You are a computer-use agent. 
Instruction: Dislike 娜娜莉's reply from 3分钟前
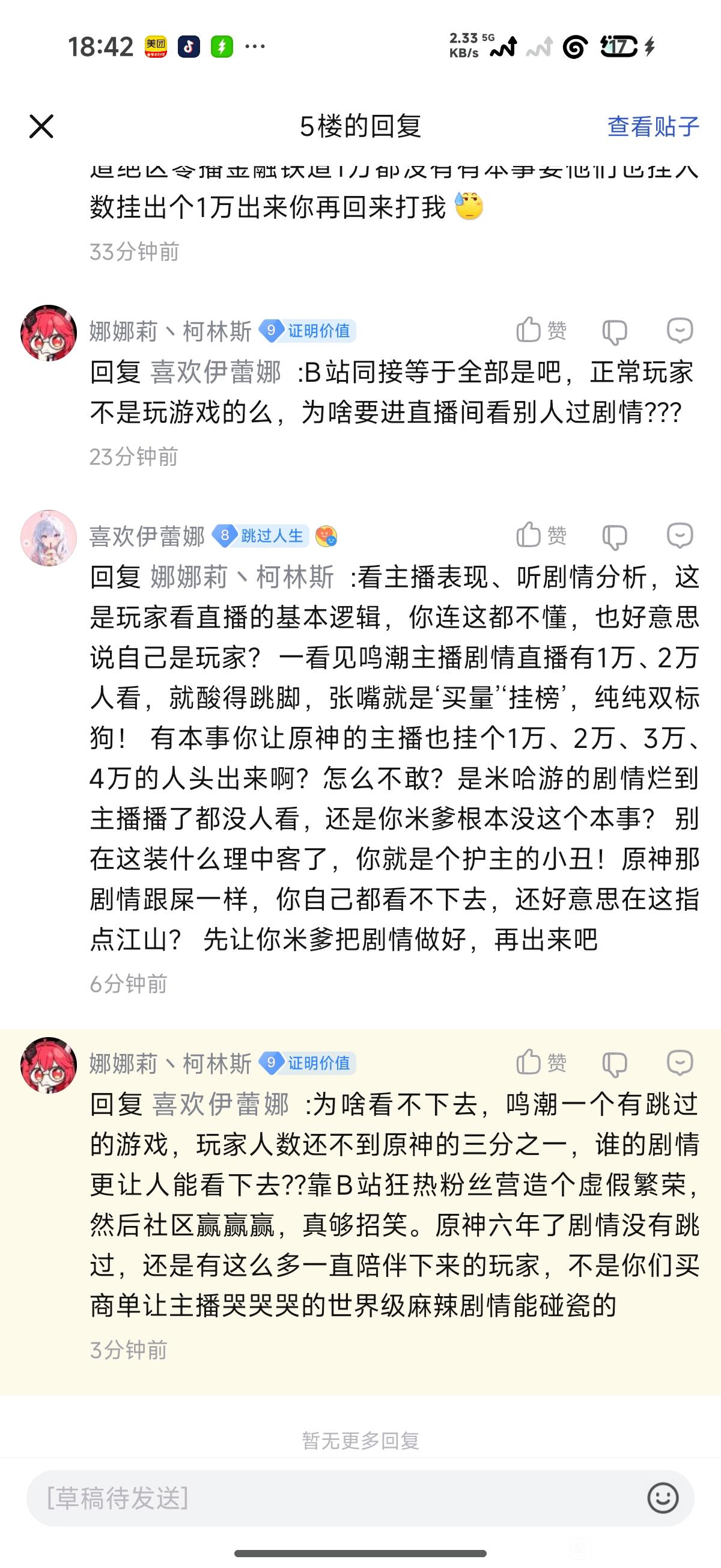(x=615, y=1064)
